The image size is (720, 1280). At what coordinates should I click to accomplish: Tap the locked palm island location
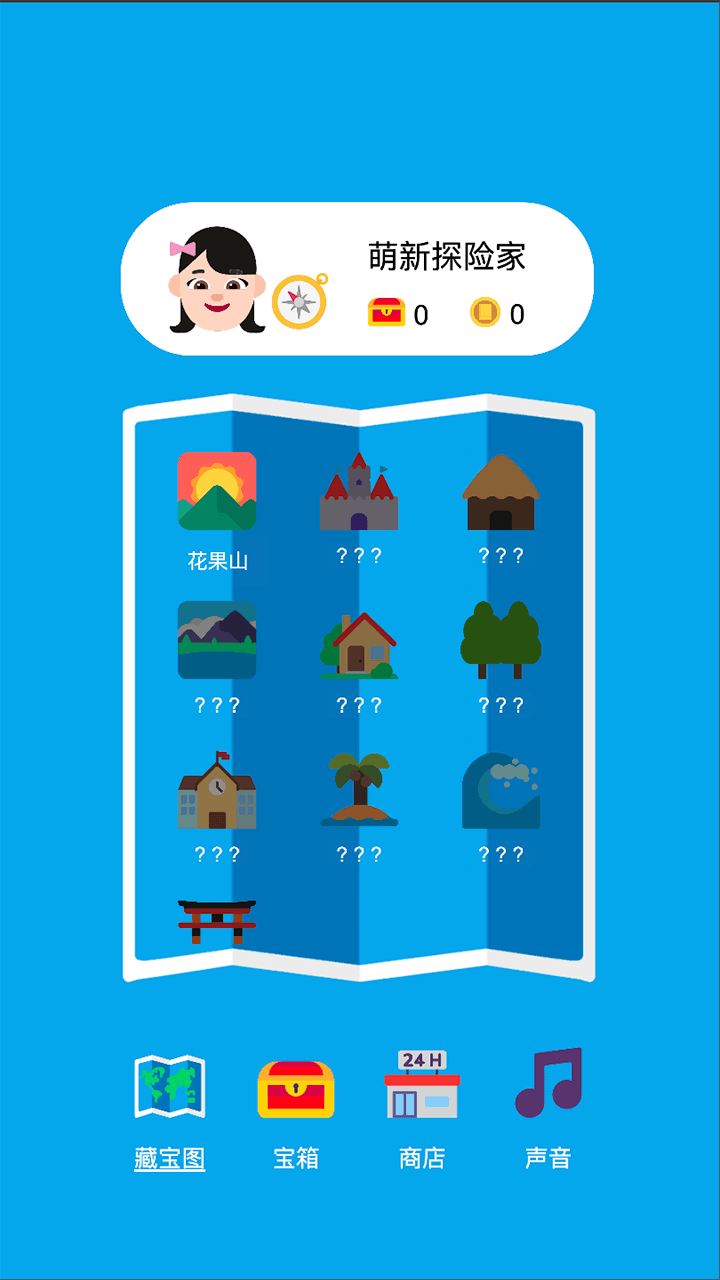pos(359,790)
